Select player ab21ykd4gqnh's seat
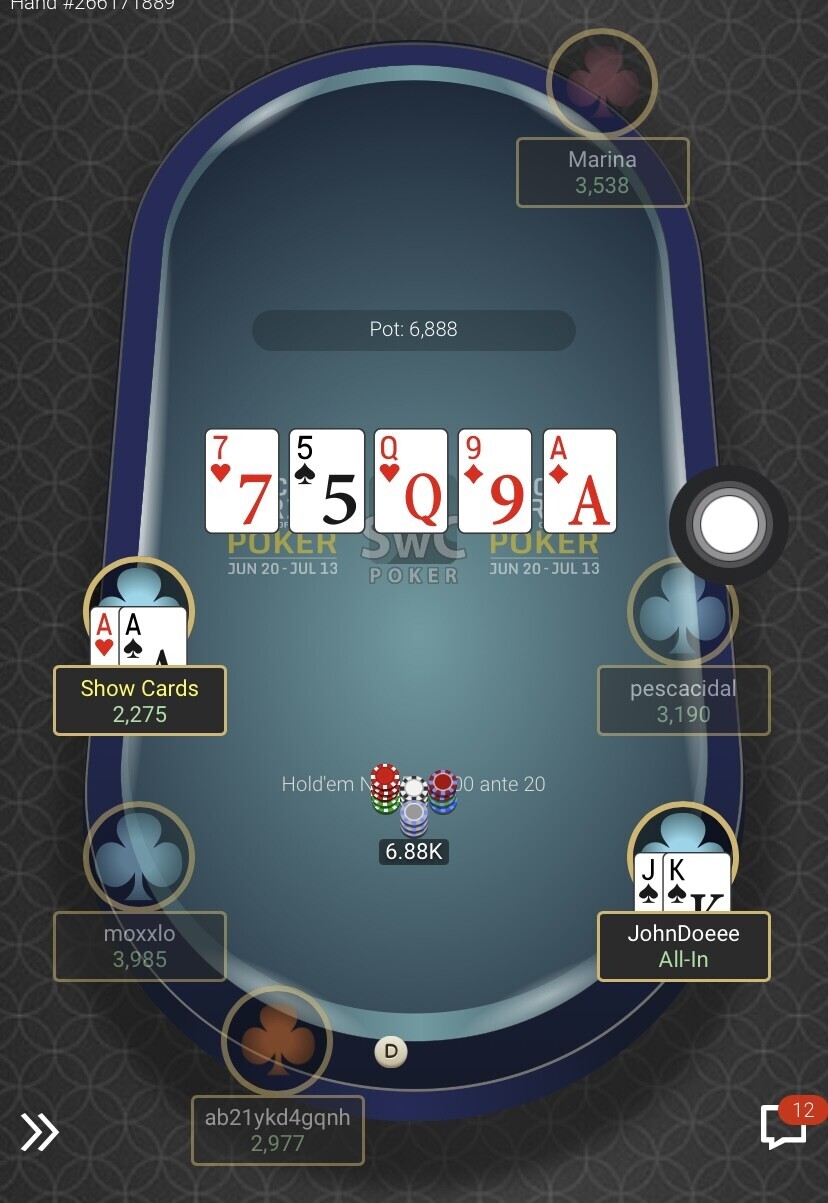828x1203 pixels. (x=277, y=1130)
